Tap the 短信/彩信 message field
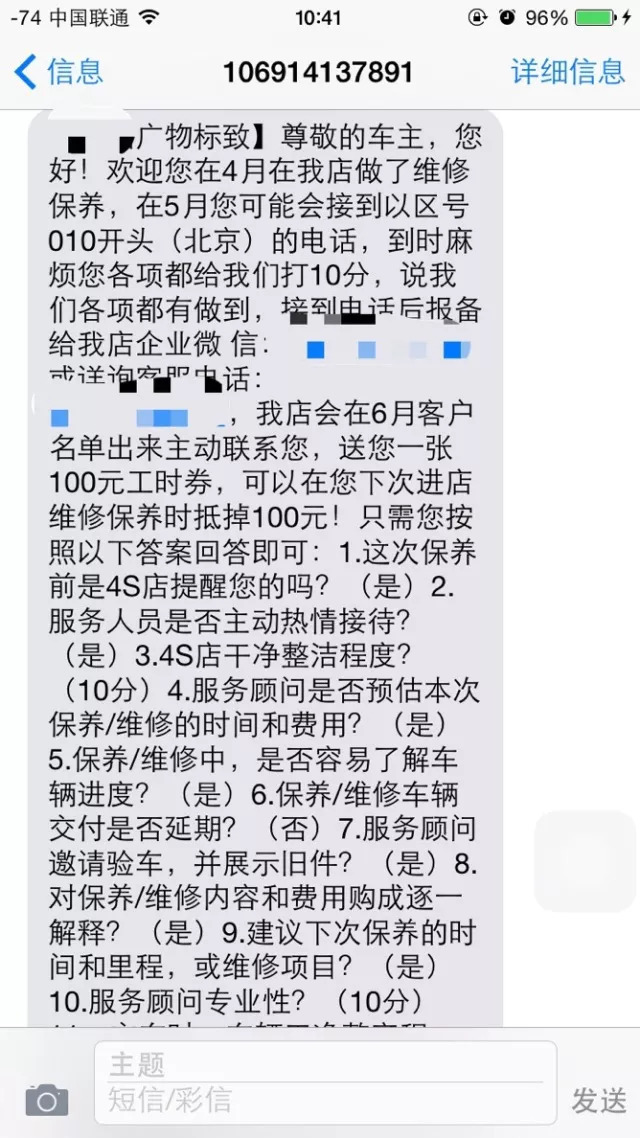 (x=325, y=1101)
